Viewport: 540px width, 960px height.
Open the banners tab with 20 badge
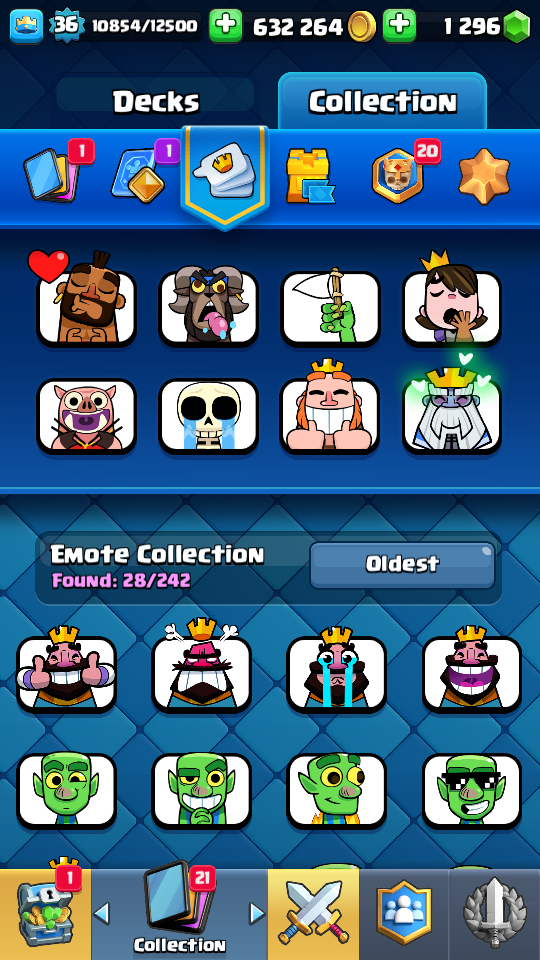[x=398, y=176]
